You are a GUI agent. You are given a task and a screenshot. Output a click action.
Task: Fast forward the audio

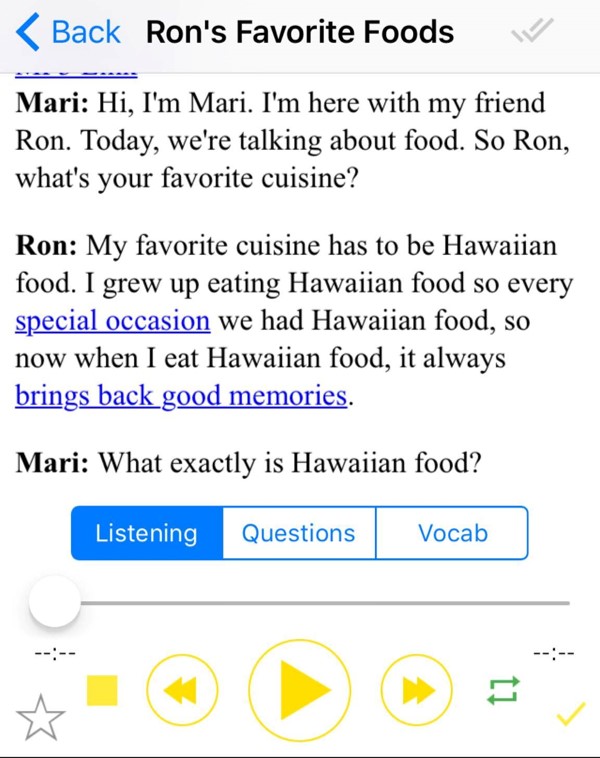[x=417, y=689]
